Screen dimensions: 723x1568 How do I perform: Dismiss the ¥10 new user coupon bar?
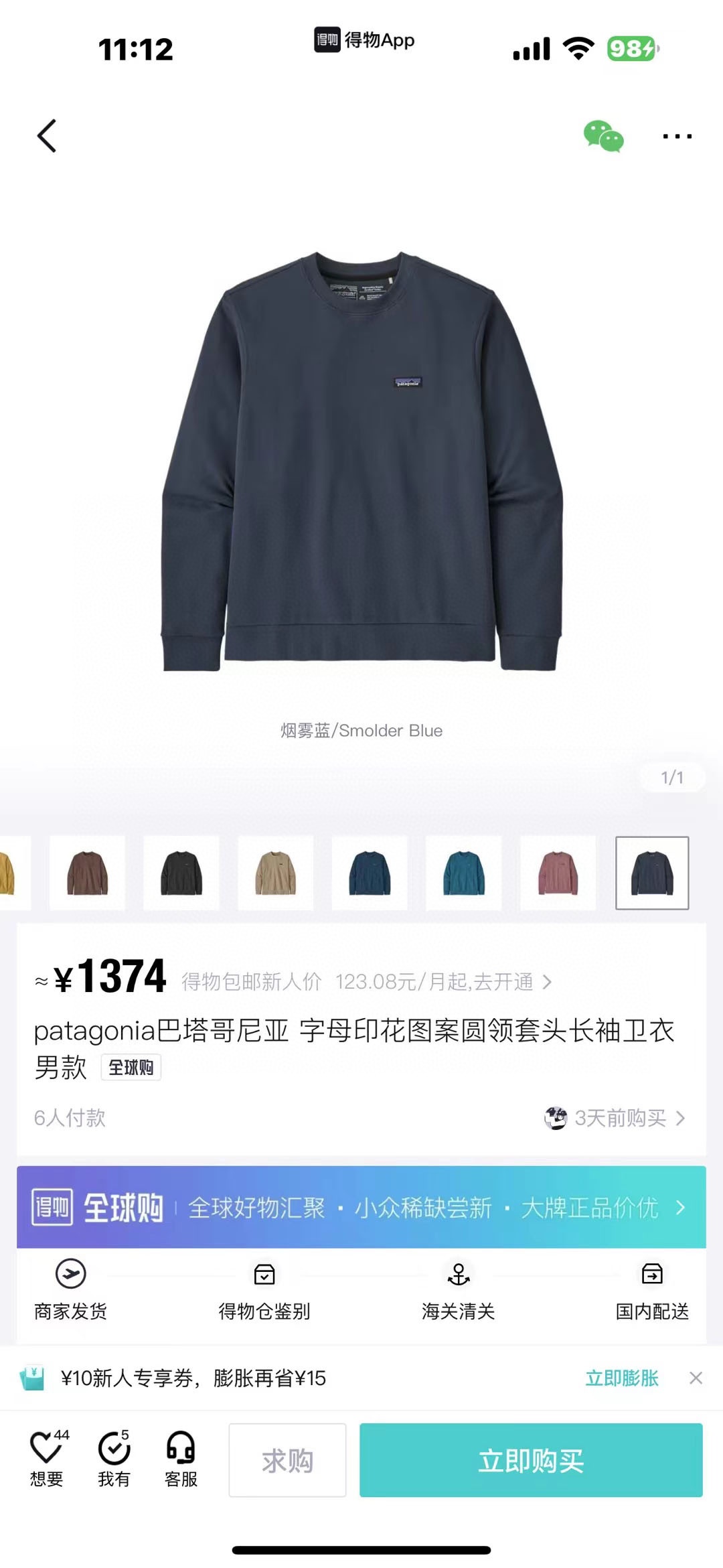point(696,1378)
